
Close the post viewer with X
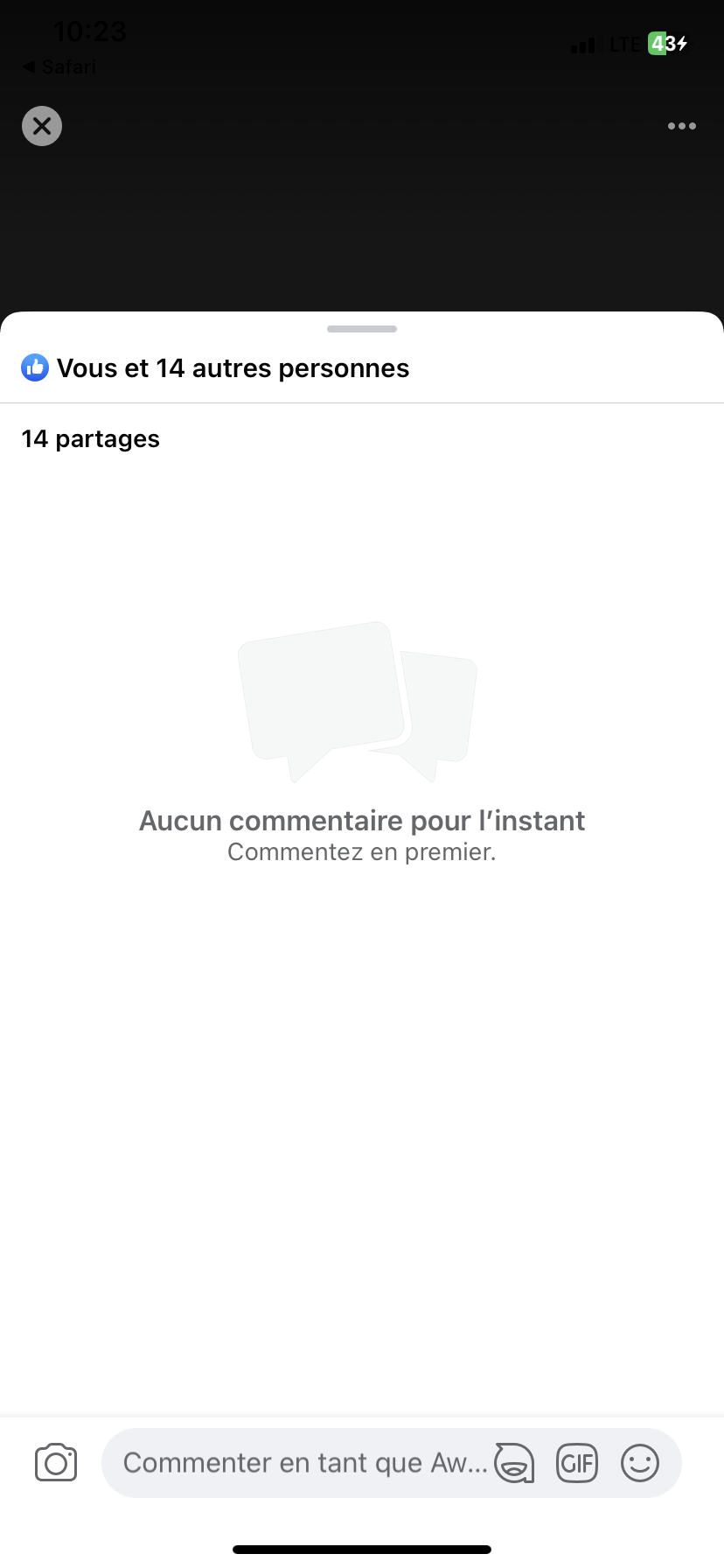point(42,126)
